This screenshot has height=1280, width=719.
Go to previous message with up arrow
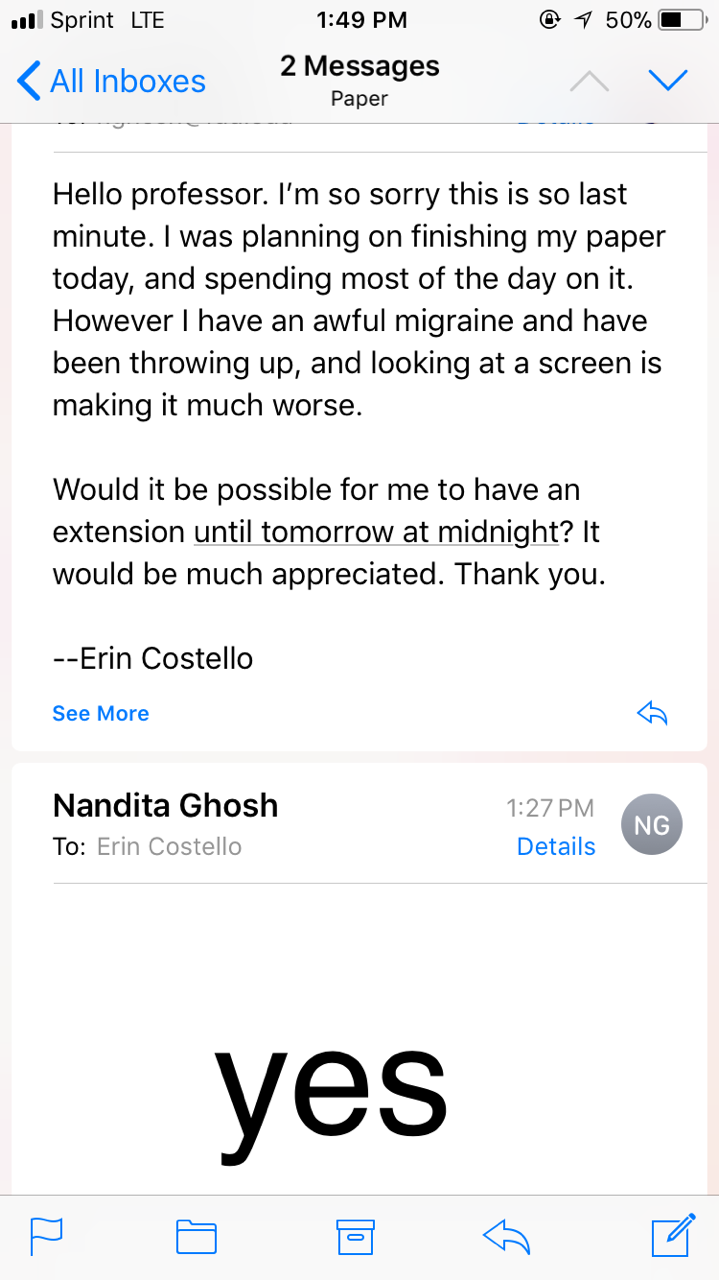589,81
